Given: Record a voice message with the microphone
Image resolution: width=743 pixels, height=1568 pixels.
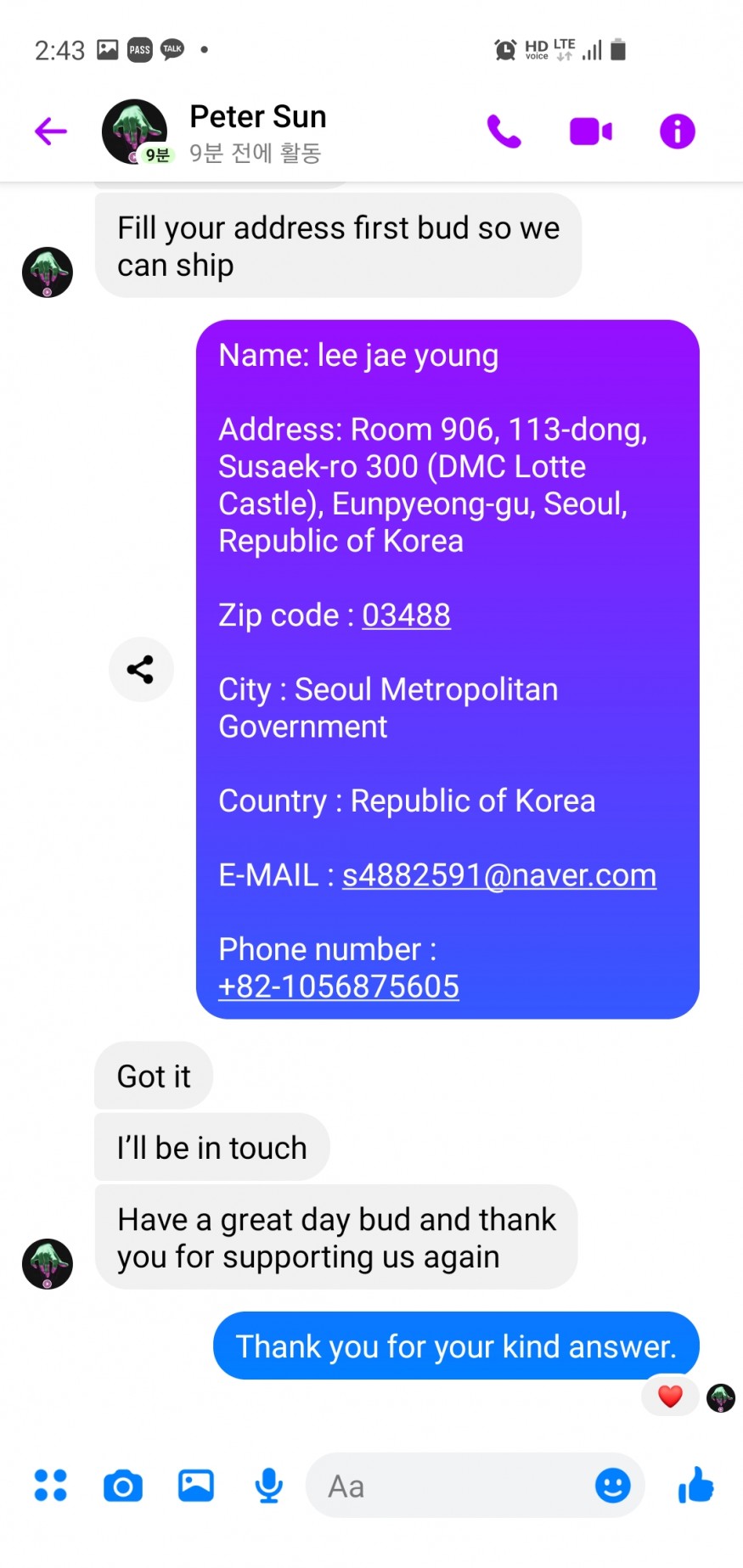Looking at the screenshot, I should tap(269, 1486).
